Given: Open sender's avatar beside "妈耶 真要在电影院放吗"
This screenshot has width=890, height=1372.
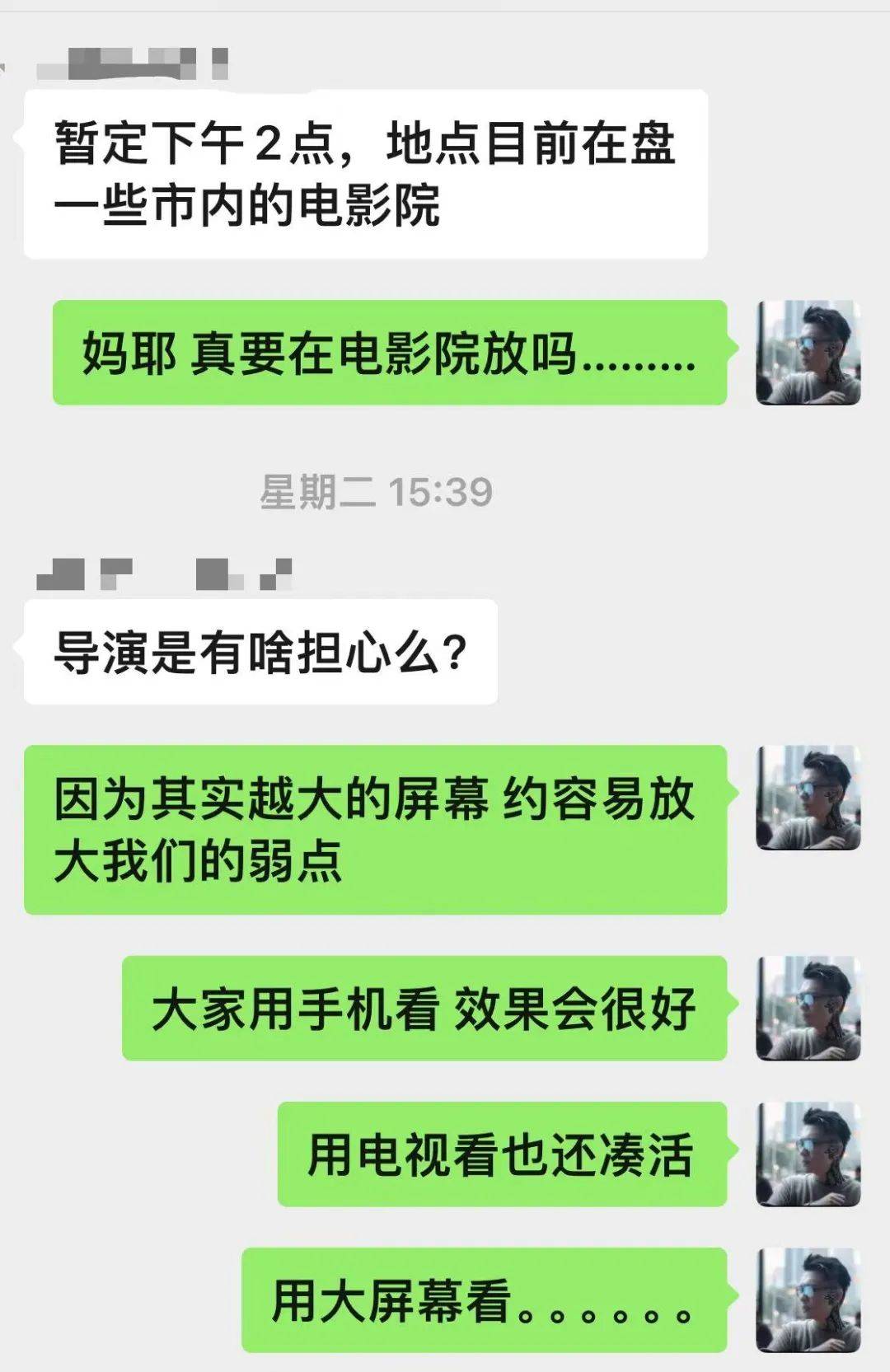Looking at the screenshot, I should click(x=808, y=353).
